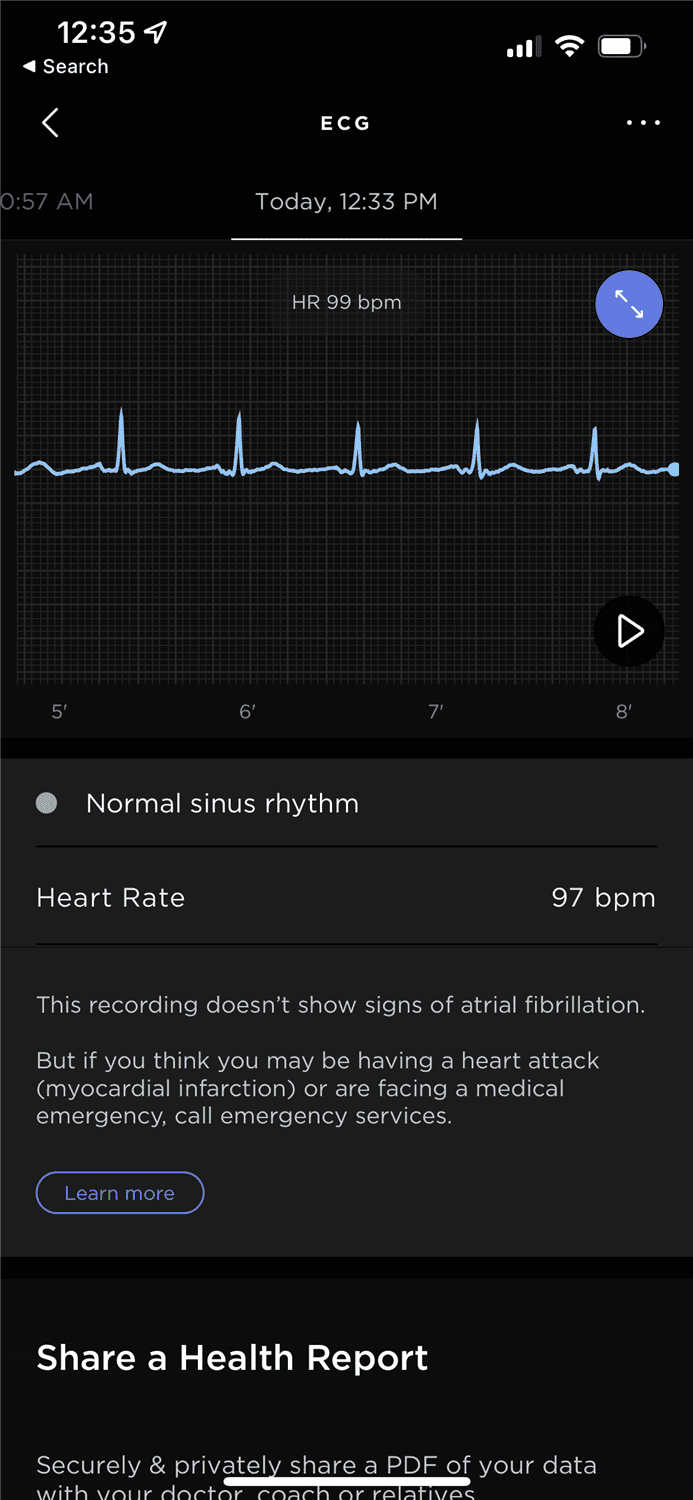Image resolution: width=693 pixels, height=1500 pixels.
Task: Select the Today, 12:33 PM recording tab
Action: tap(346, 202)
